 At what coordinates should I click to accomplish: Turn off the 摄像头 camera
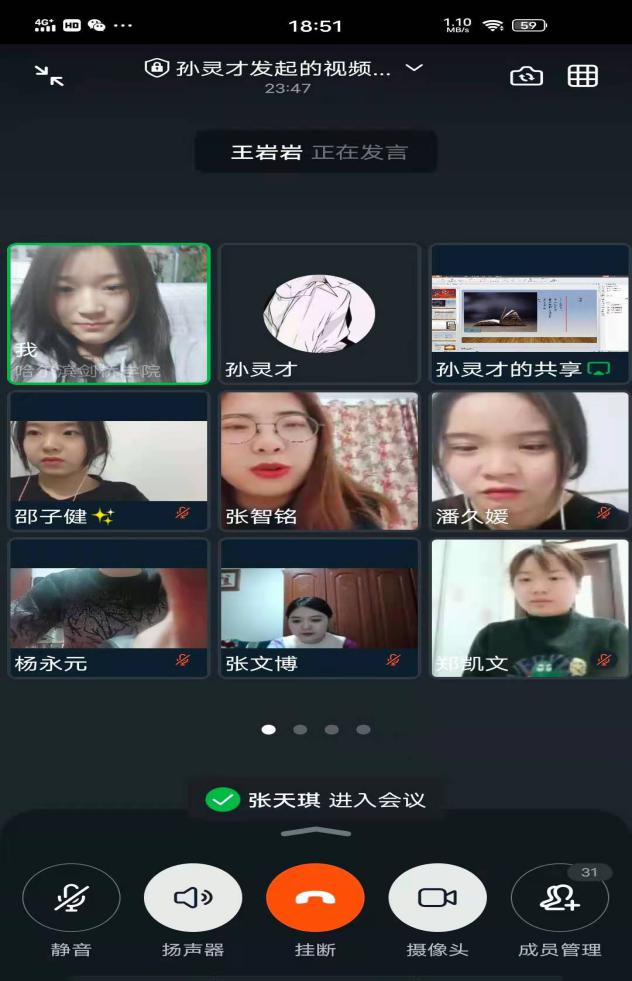[437, 898]
